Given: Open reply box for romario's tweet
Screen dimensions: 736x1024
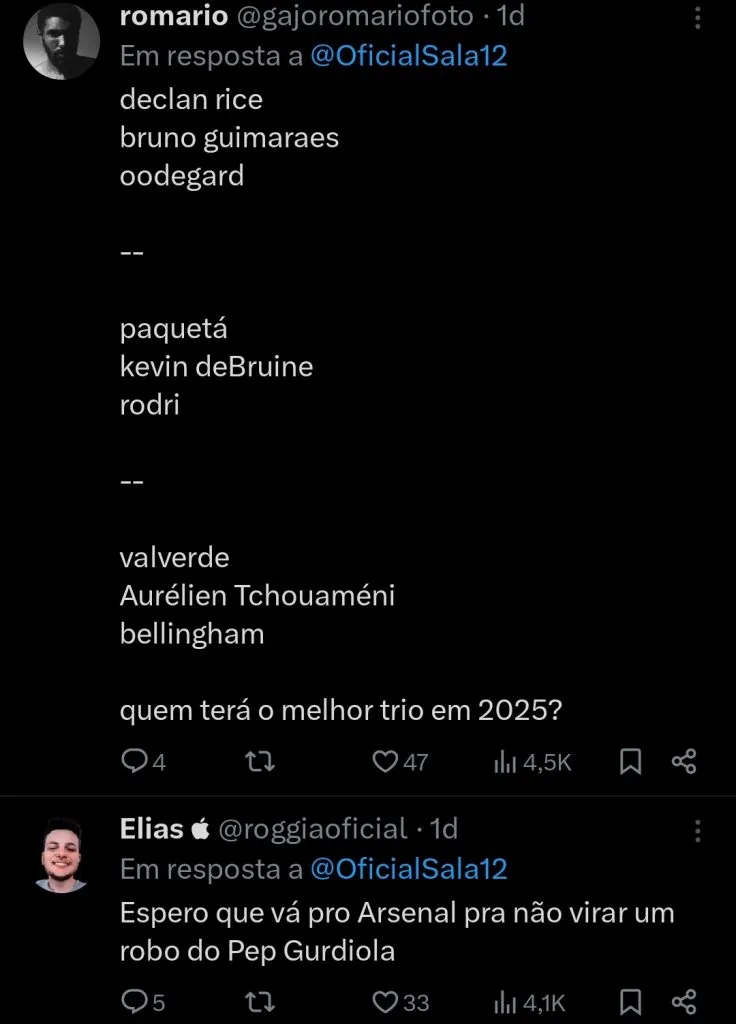Looking at the screenshot, I should (136, 761).
